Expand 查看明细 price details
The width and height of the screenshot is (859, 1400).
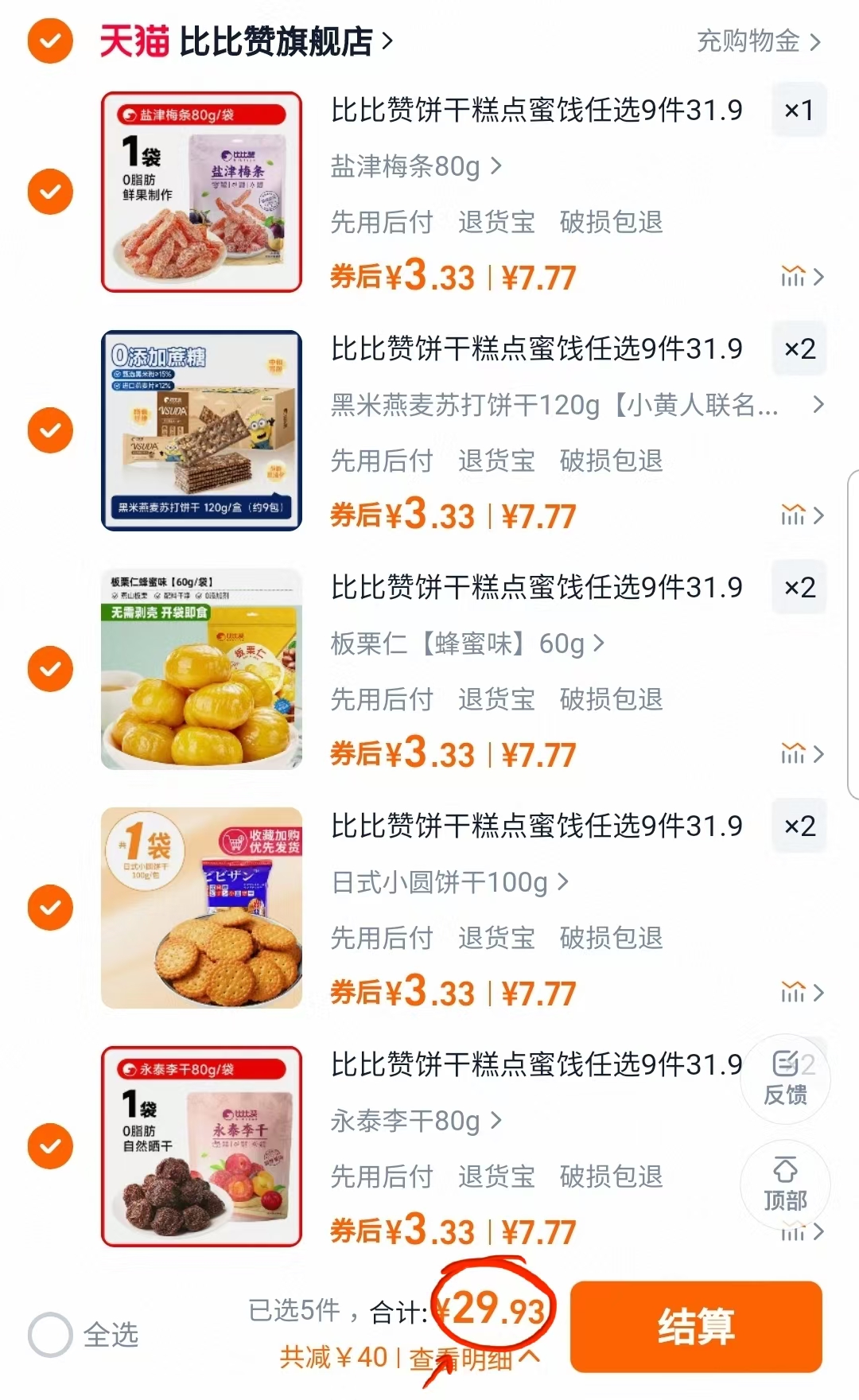473,1355
